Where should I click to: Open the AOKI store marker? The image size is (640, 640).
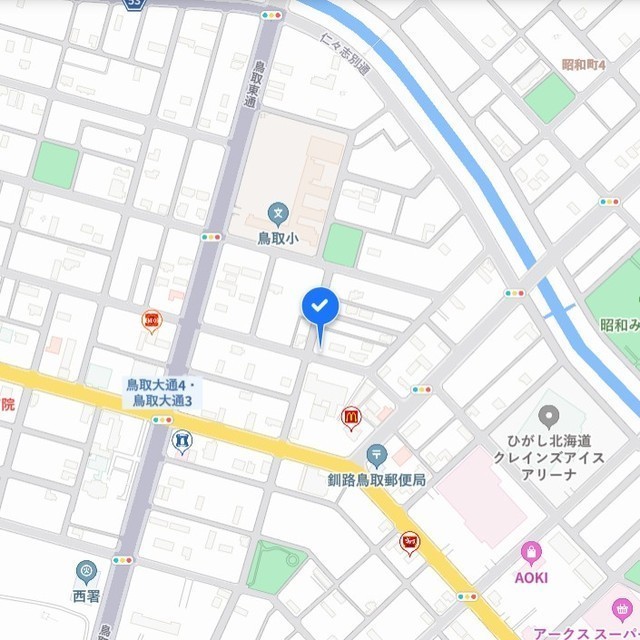click(530, 552)
